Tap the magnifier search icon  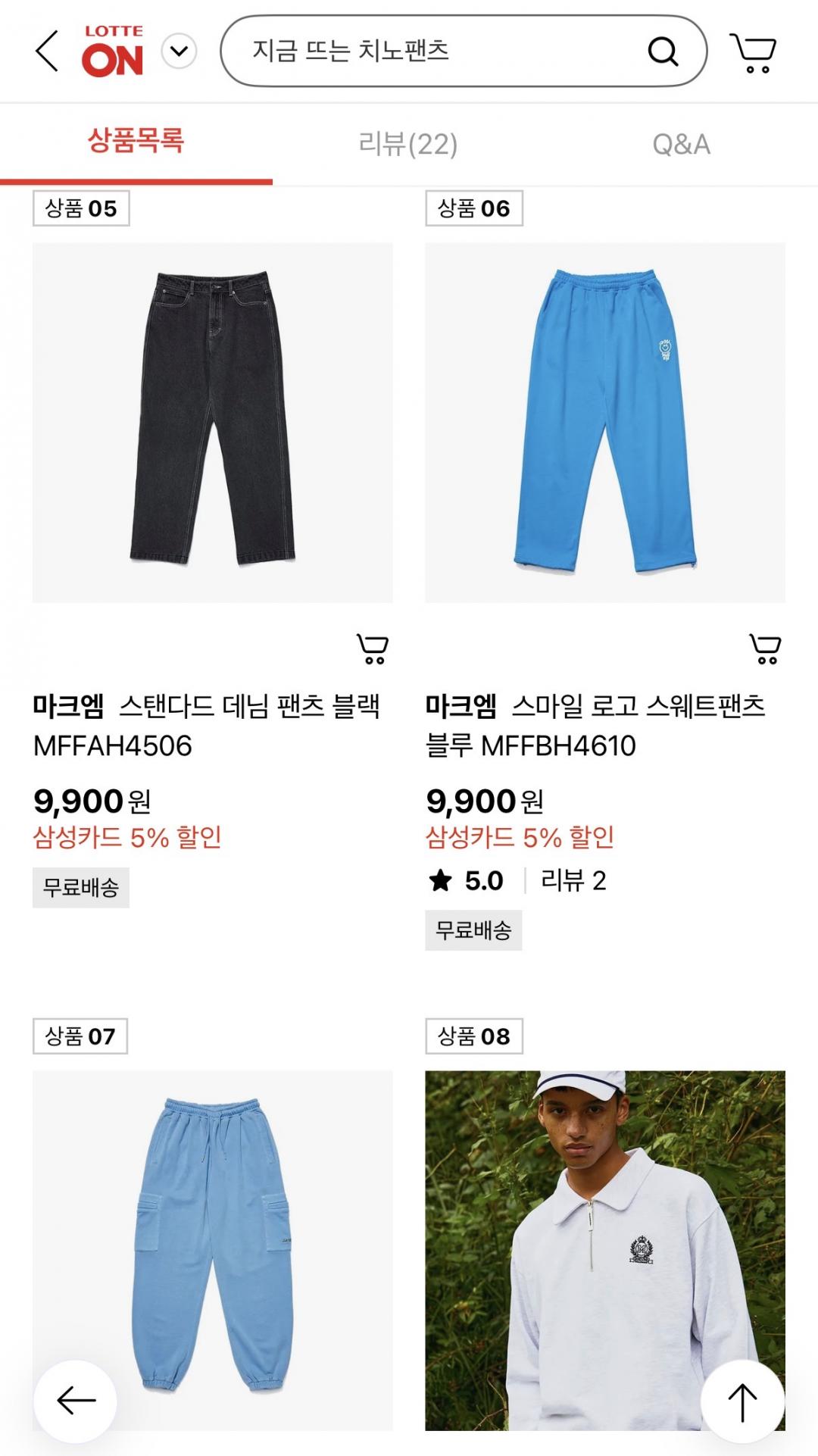tap(663, 52)
